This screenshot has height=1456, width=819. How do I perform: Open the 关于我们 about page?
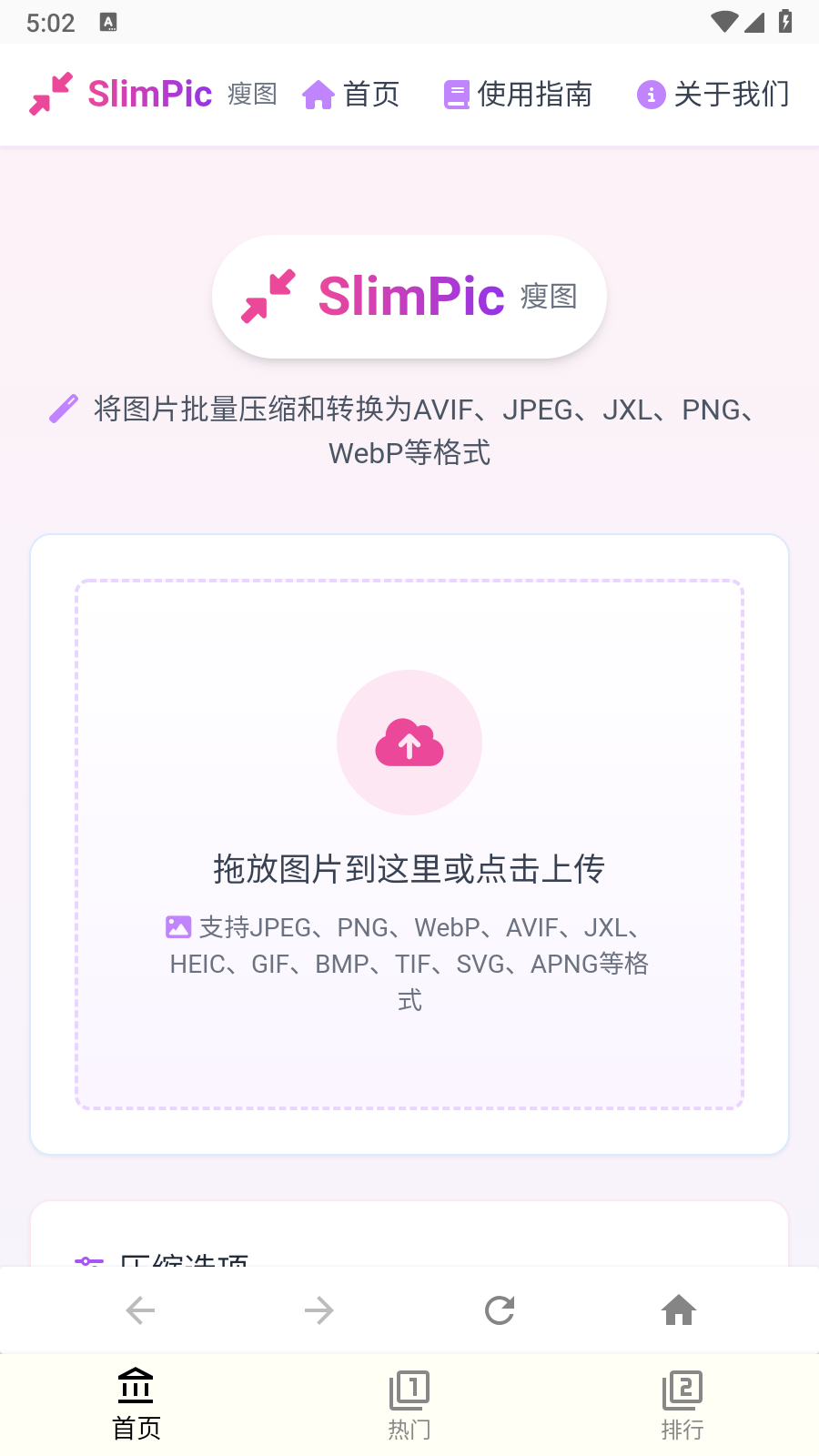click(713, 95)
